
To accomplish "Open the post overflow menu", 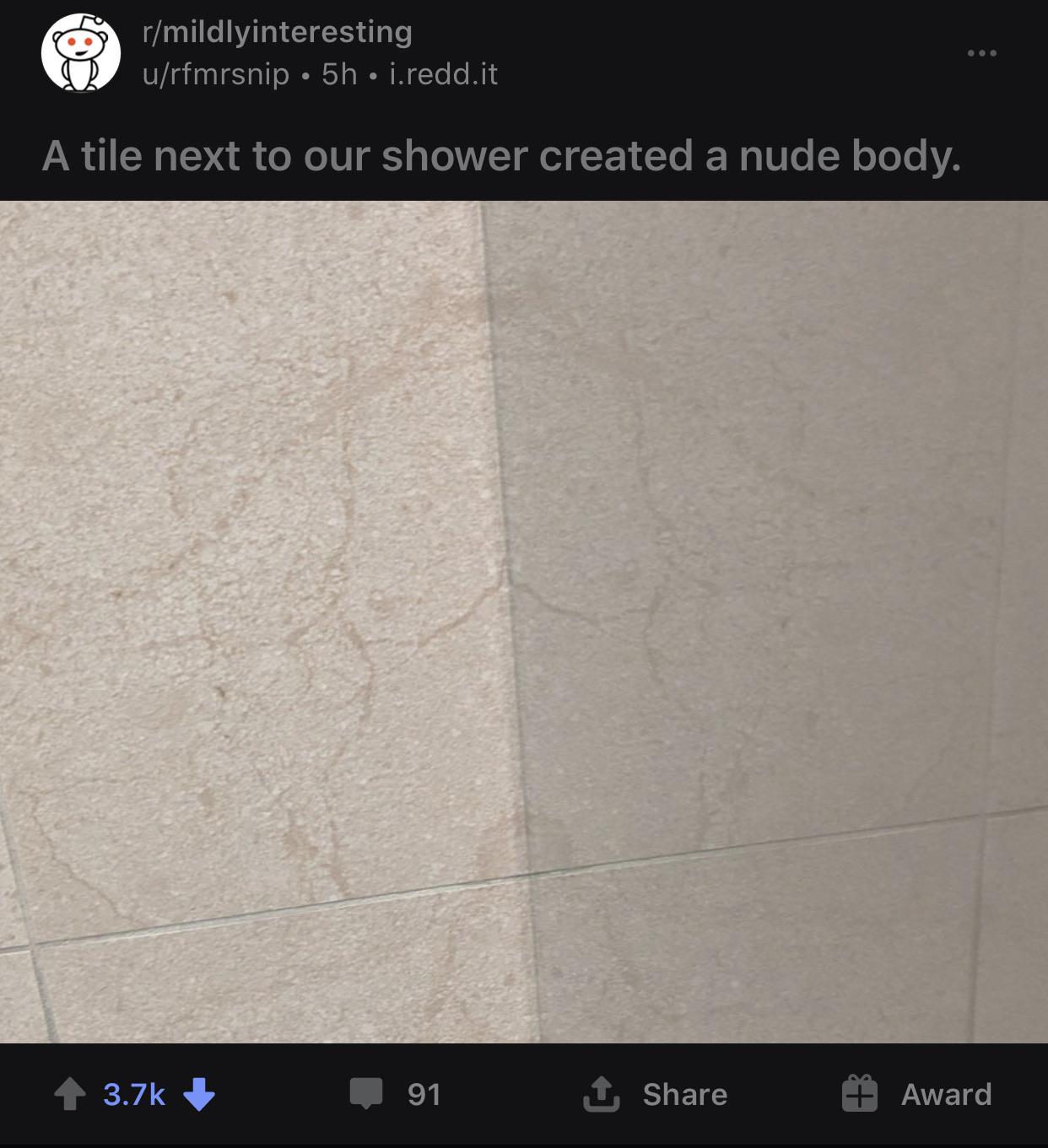I will tap(982, 53).
